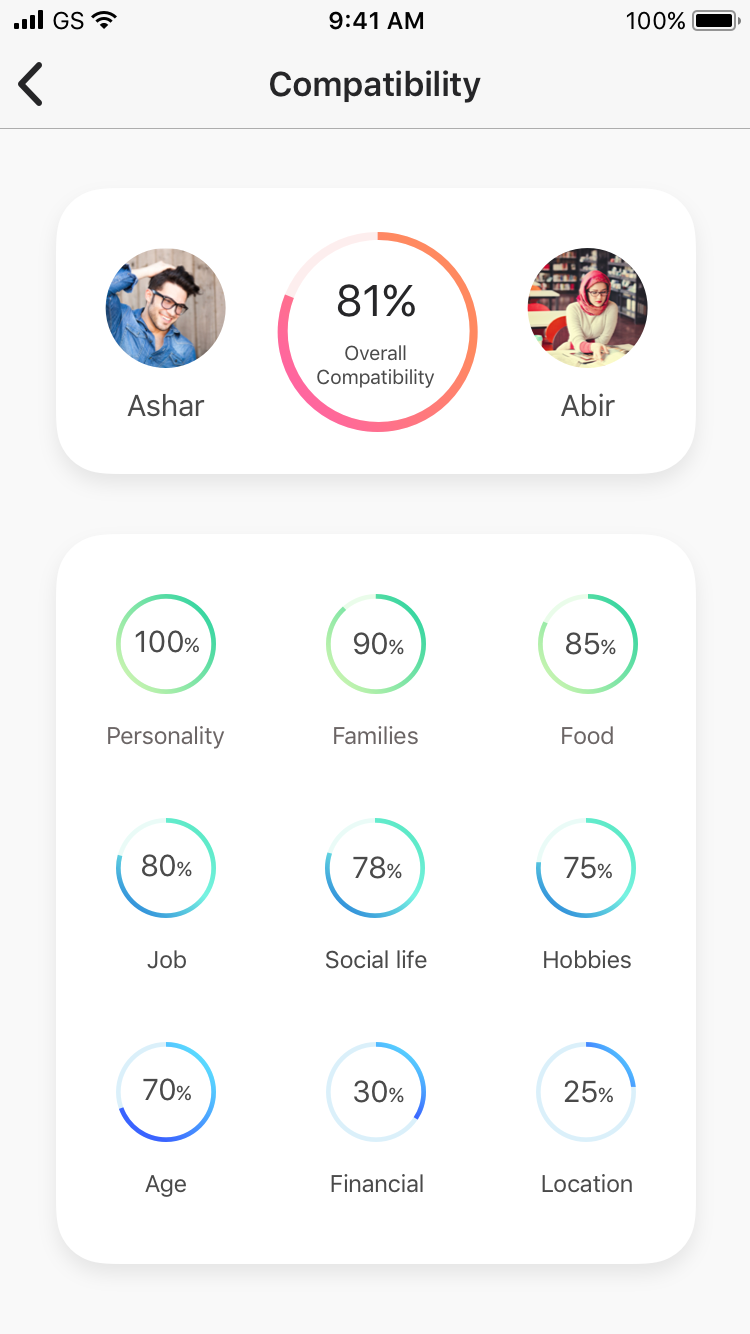Select the Personality compatibility ring
This screenshot has height=1334, width=750.
pos(165,643)
